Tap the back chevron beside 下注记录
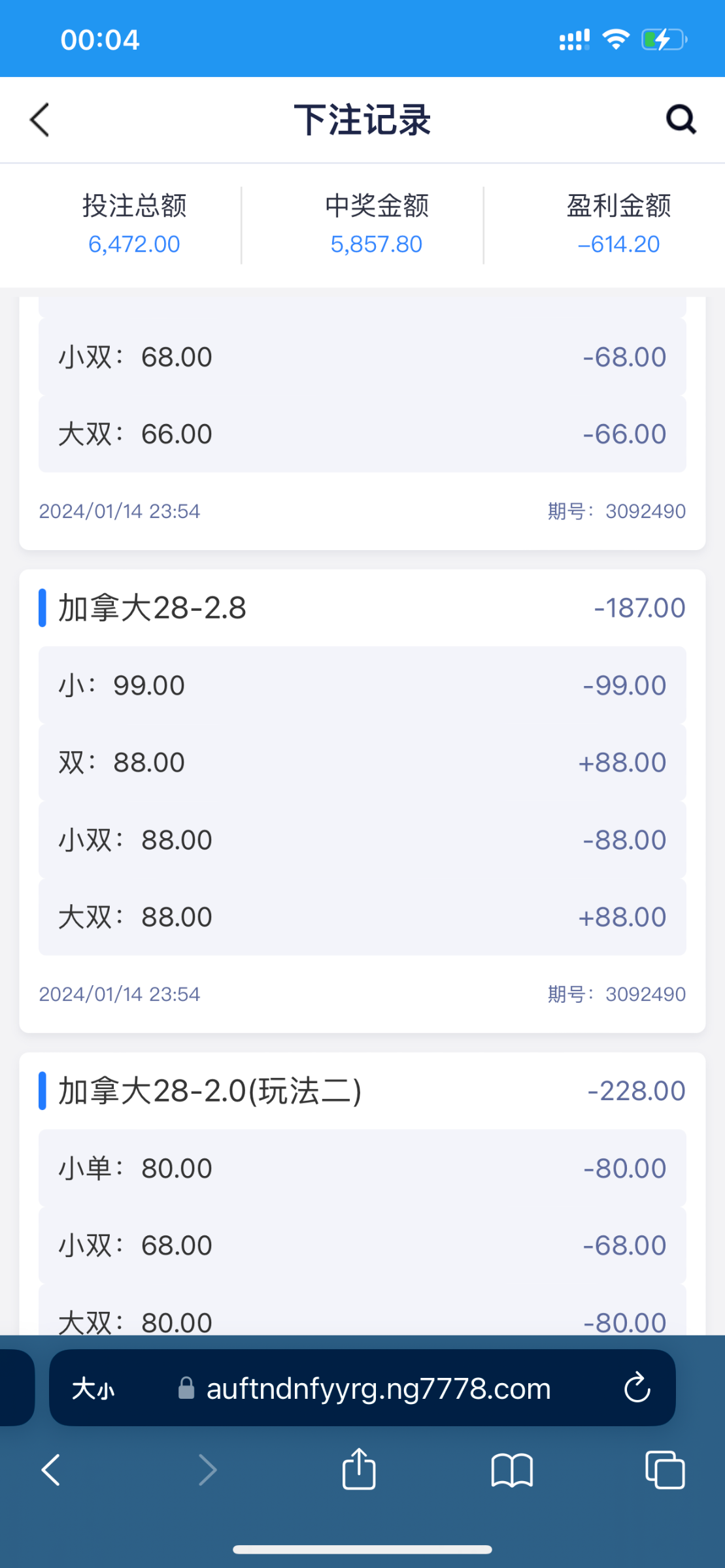Image resolution: width=725 pixels, height=1568 pixels. click(x=39, y=120)
